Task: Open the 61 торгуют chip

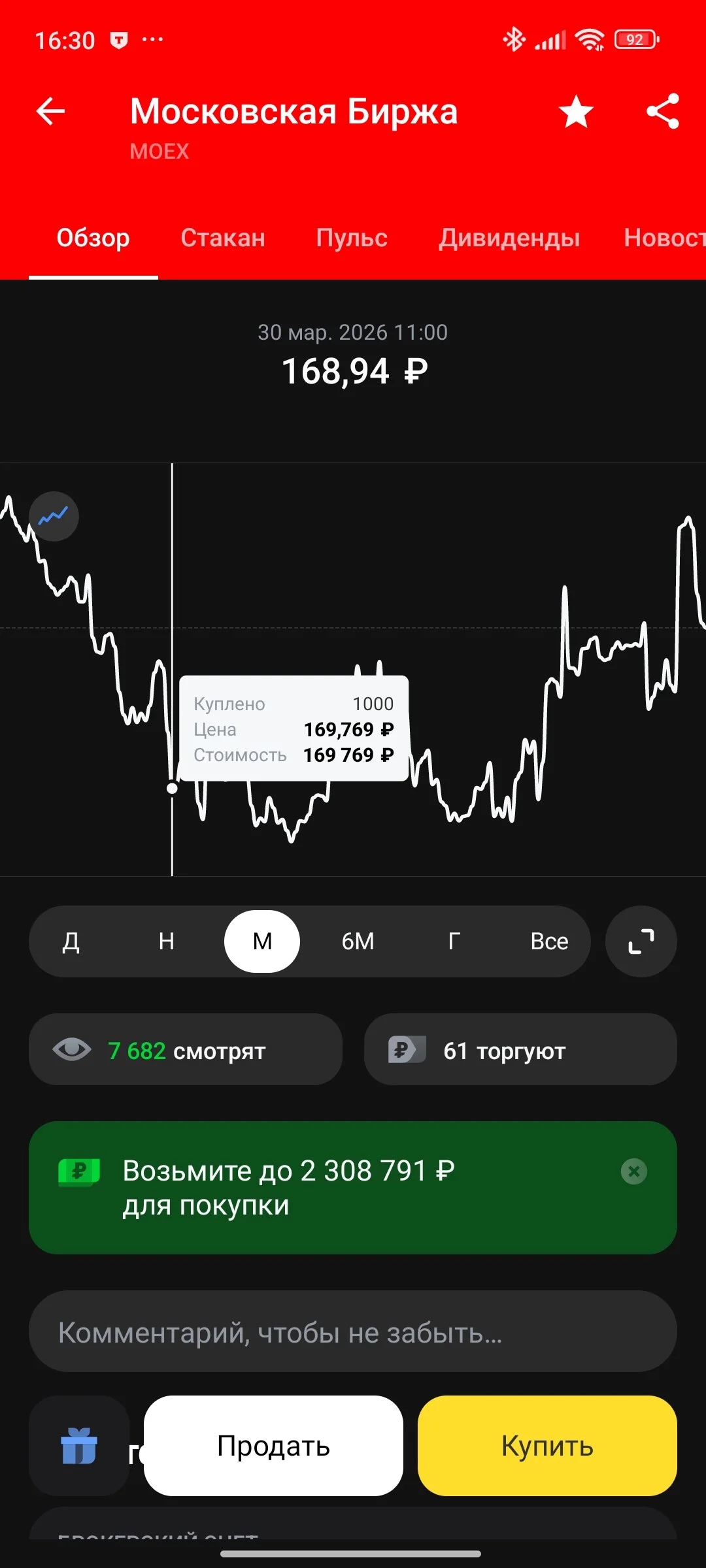Action: [520, 1049]
